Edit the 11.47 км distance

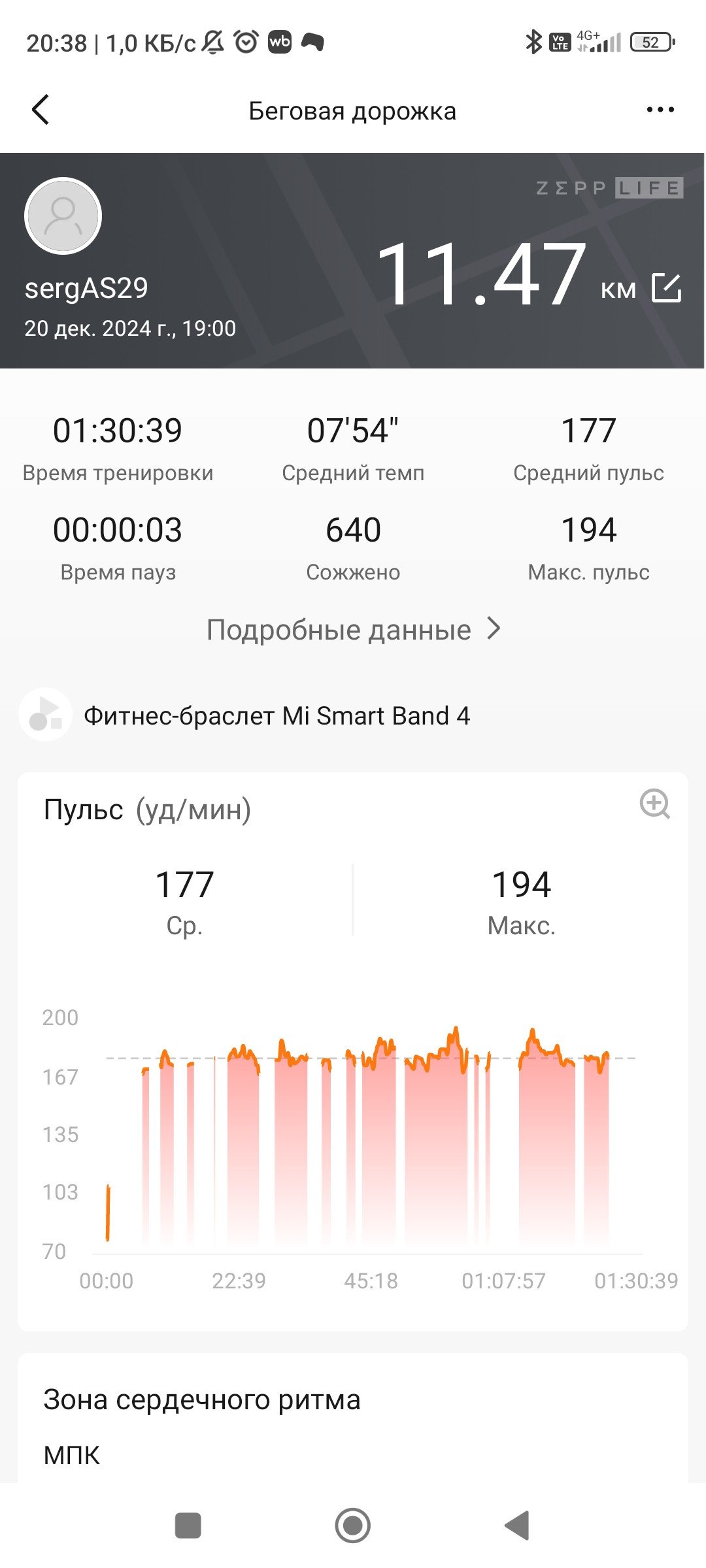pyautogui.click(x=667, y=287)
